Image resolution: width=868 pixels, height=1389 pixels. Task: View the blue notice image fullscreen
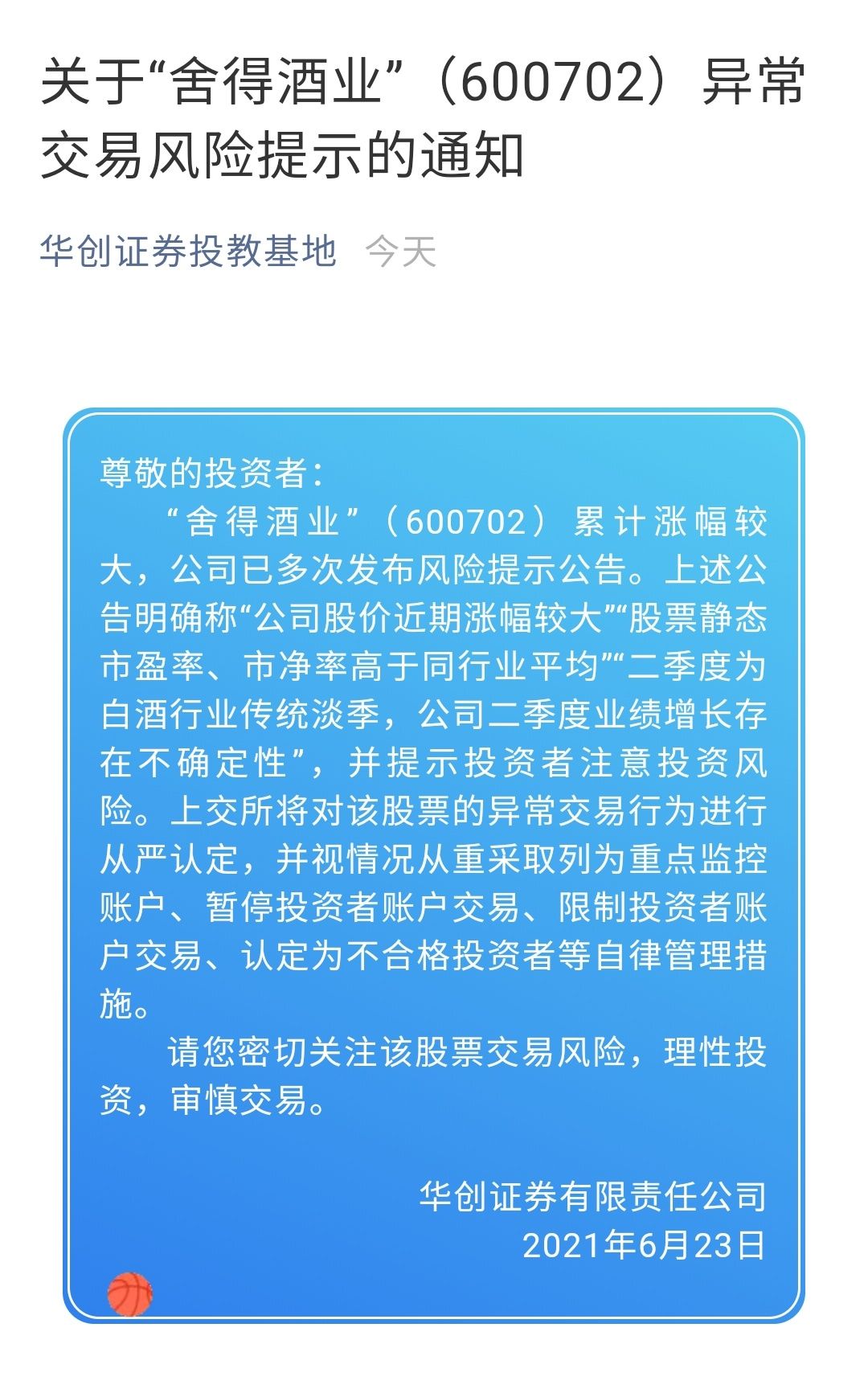[434, 865]
